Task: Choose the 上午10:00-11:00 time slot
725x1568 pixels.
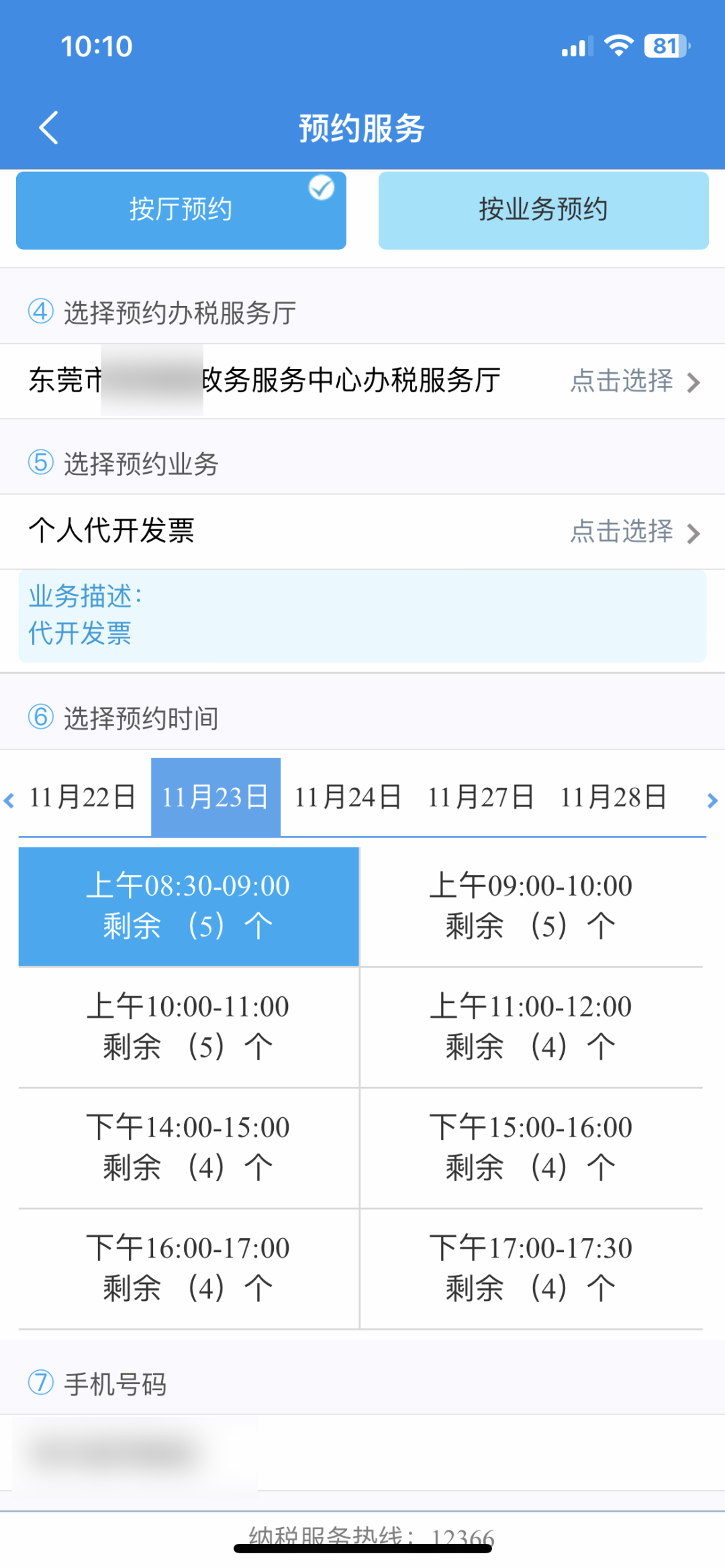Action: [189, 1027]
